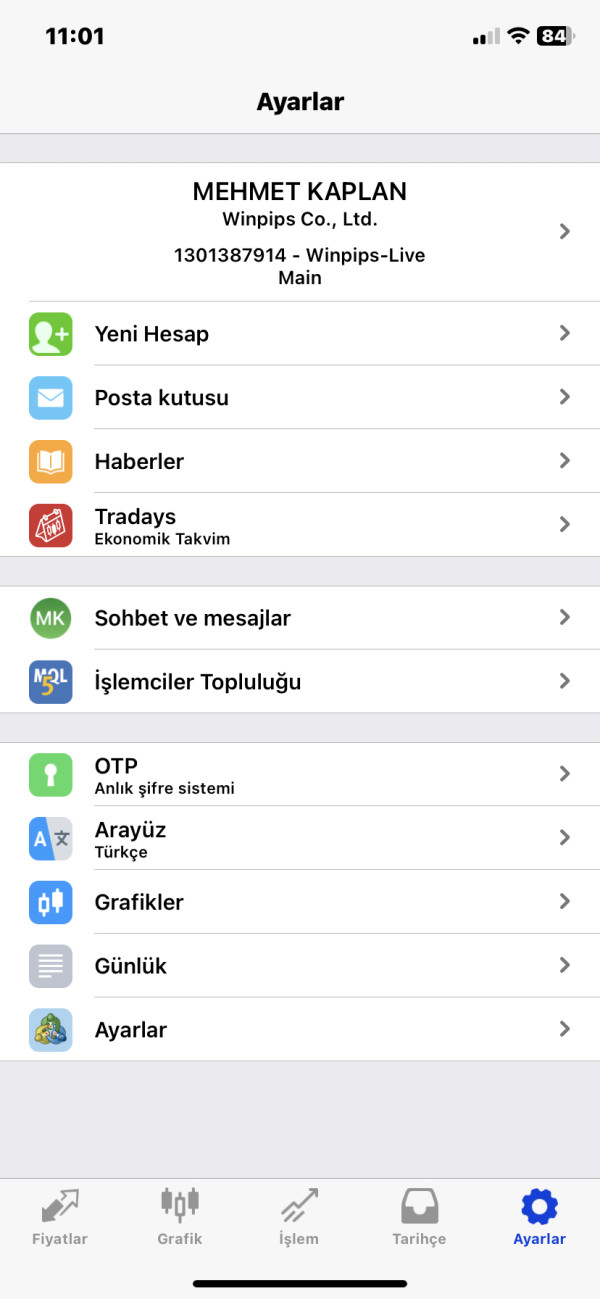Switch to the Fiyatlar tab

point(60,1217)
